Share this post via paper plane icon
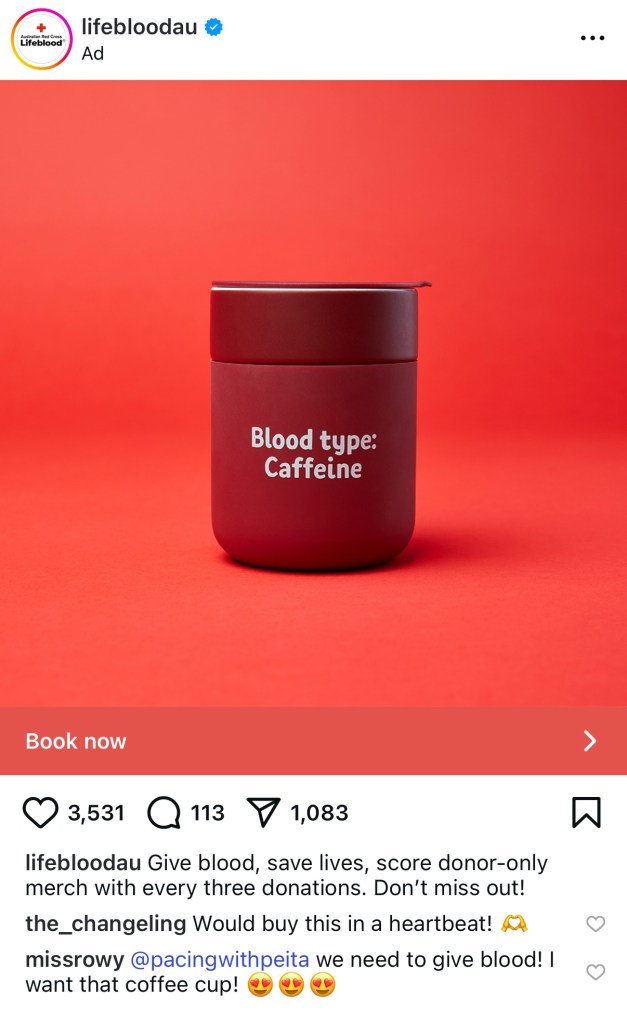627x1024 pixels. [262, 813]
